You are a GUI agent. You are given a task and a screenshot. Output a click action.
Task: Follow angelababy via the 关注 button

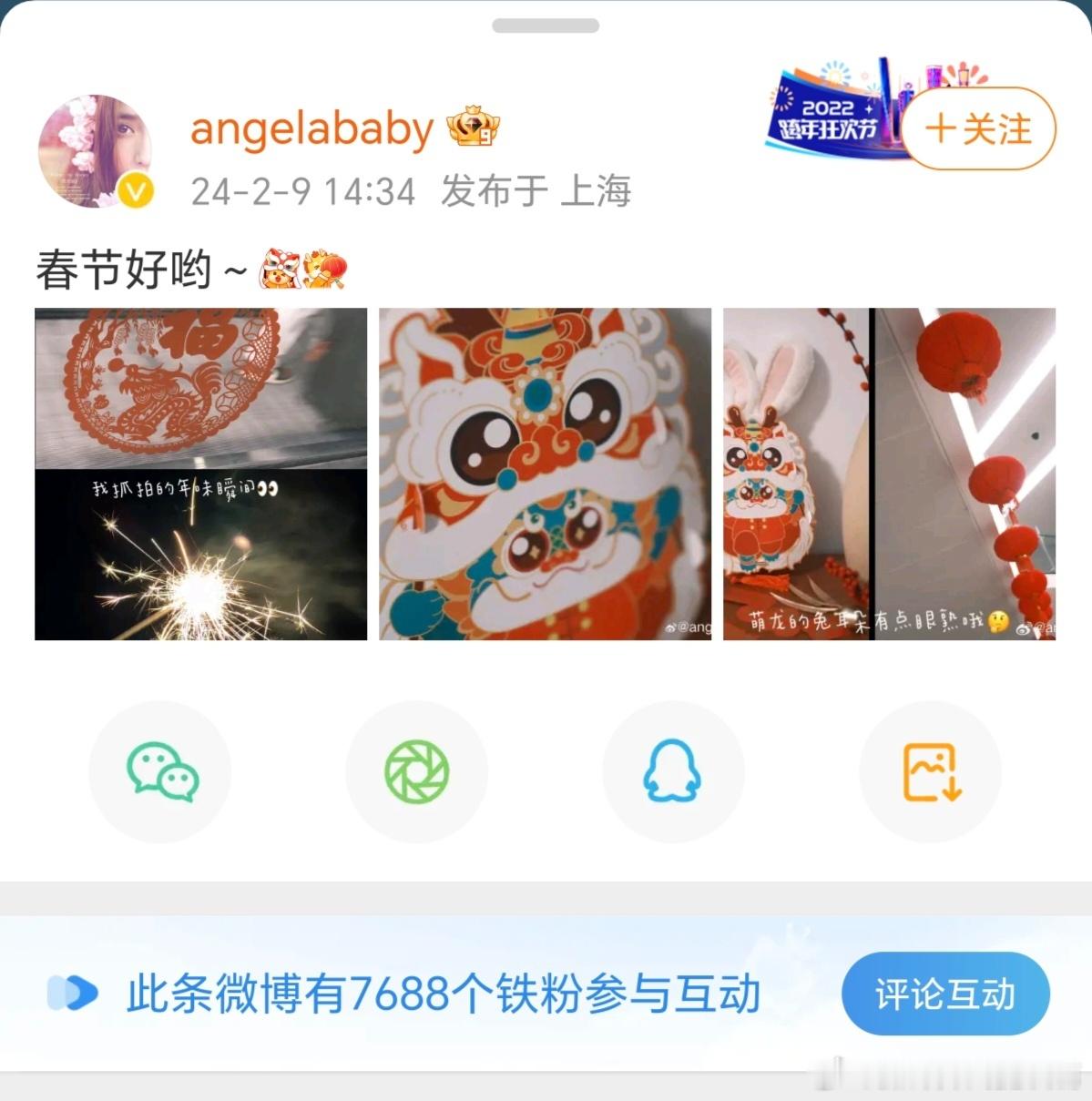[979, 129]
